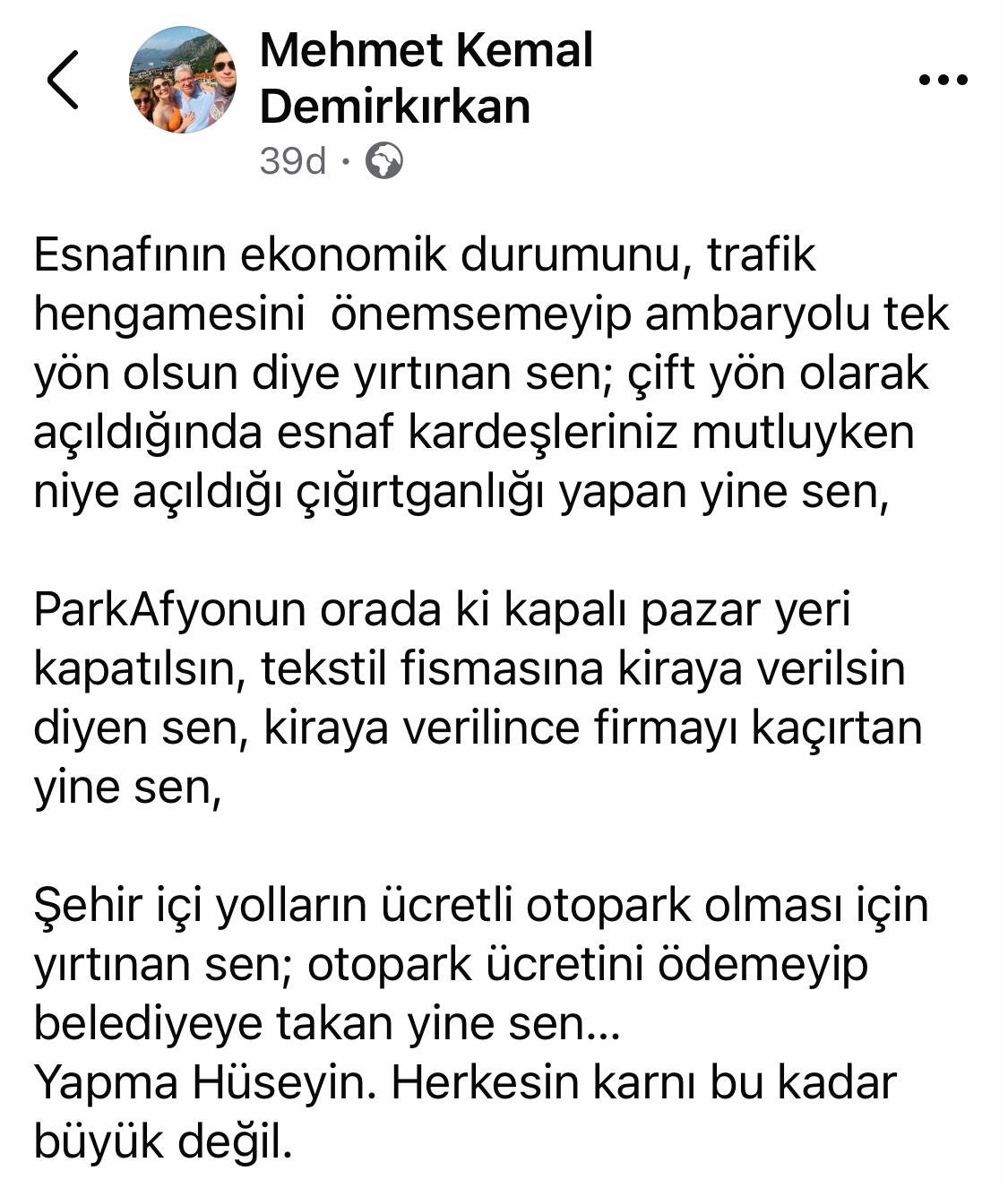View Mehmet Kemal Demirkırkan's profile by name
Image resolution: width=1008 pixels, height=1188 pixels.
click(x=426, y=78)
